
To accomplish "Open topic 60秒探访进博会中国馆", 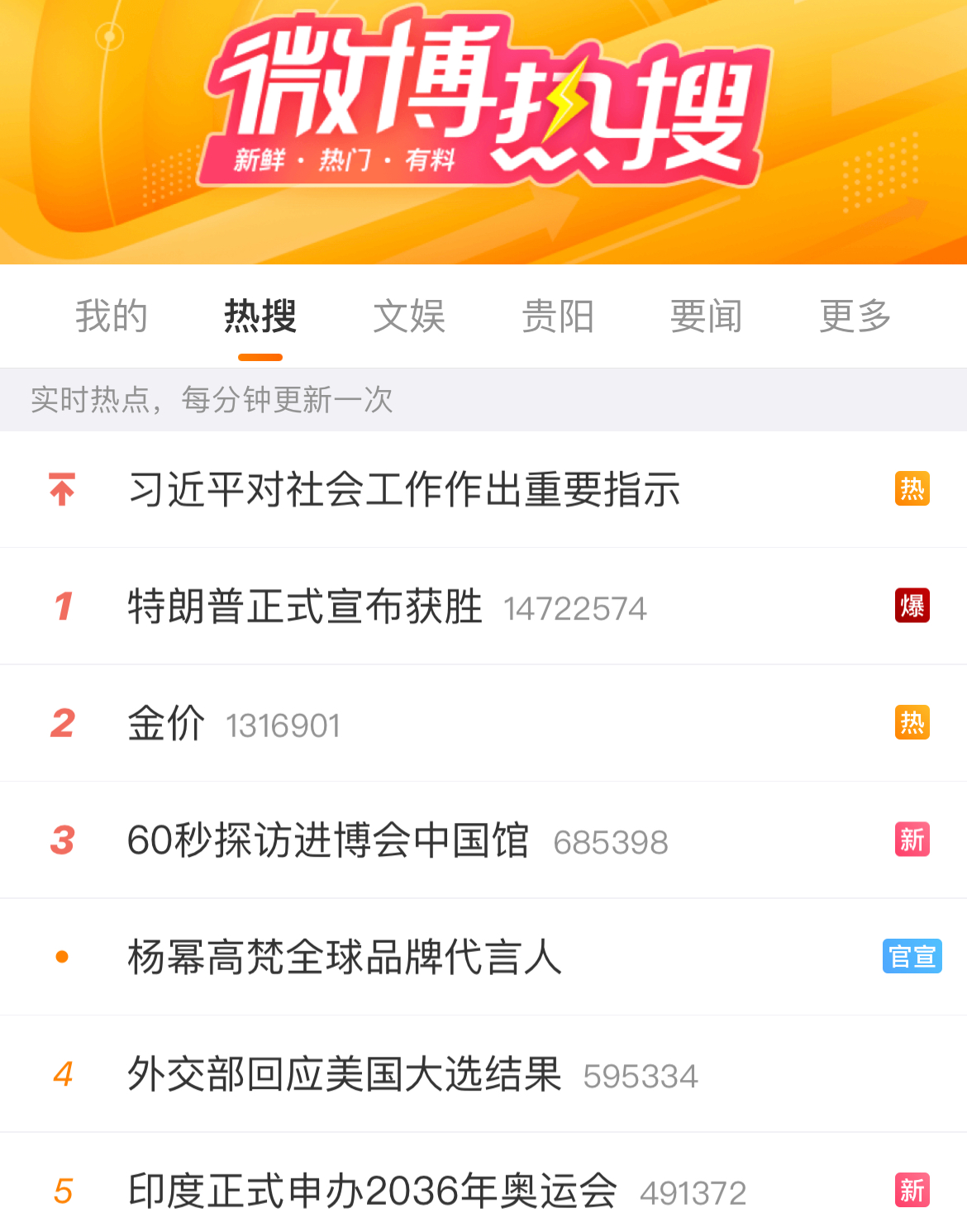I will (328, 840).
